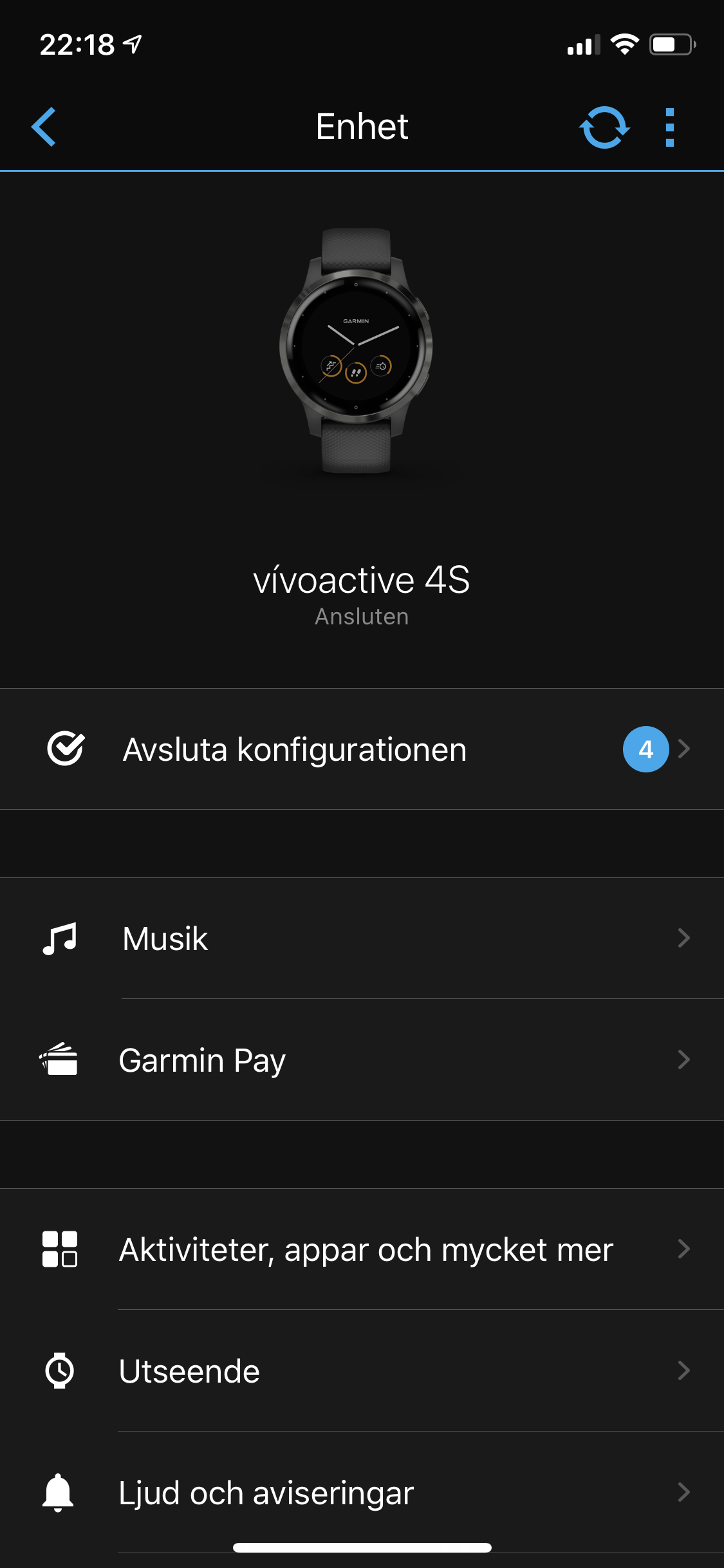Open Utseende settings
The width and height of the screenshot is (724, 1568).
pyautogui.click(x=362, y=1371)
